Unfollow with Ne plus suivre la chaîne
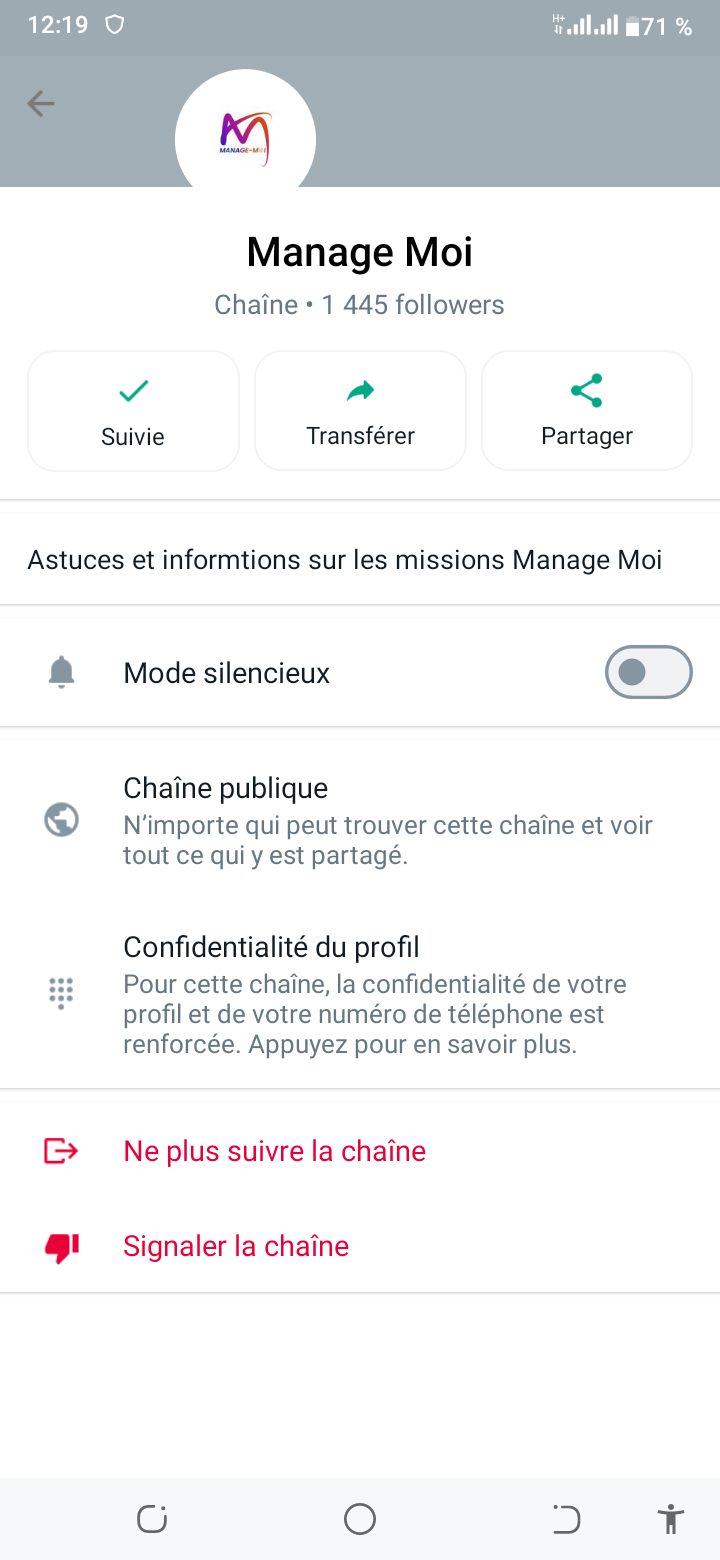This screenshot has width=720, height=1560. [274, 1151]
